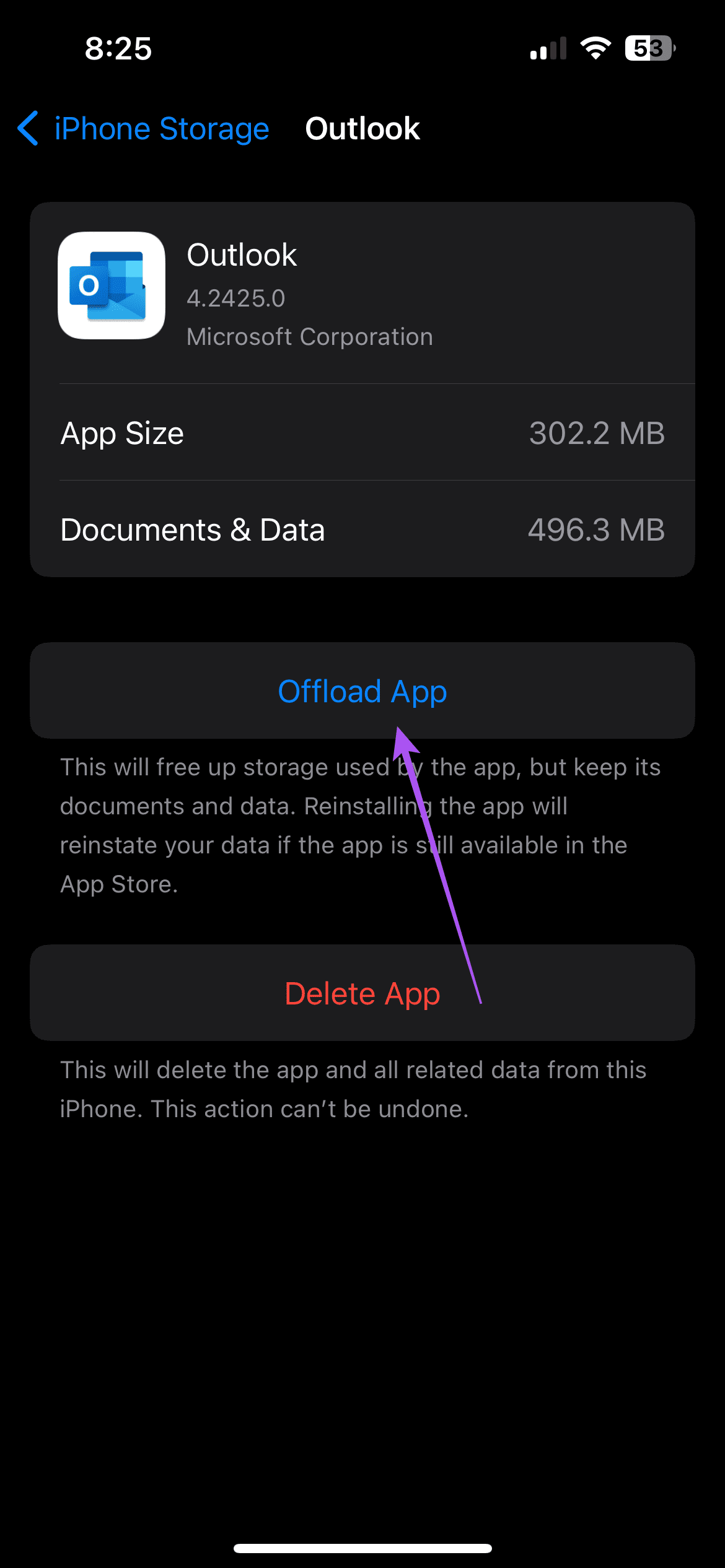This screenshot has height=1568, width=725.
Task: Select the App Size row
Action: (x=362, y=433)
